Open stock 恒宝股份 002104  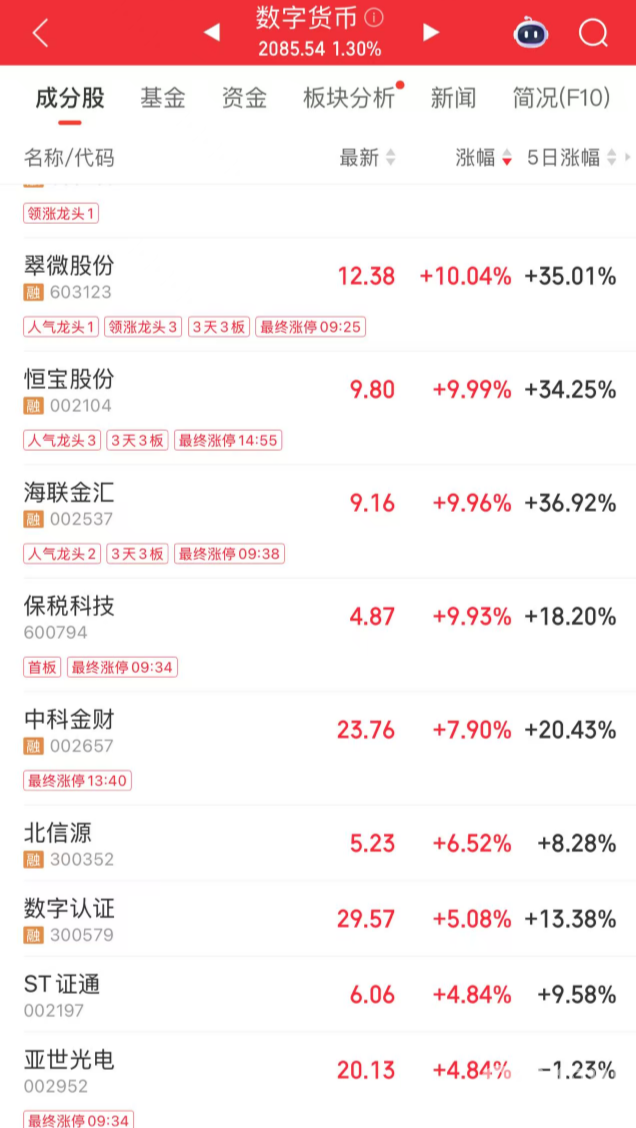click(318, 408)
